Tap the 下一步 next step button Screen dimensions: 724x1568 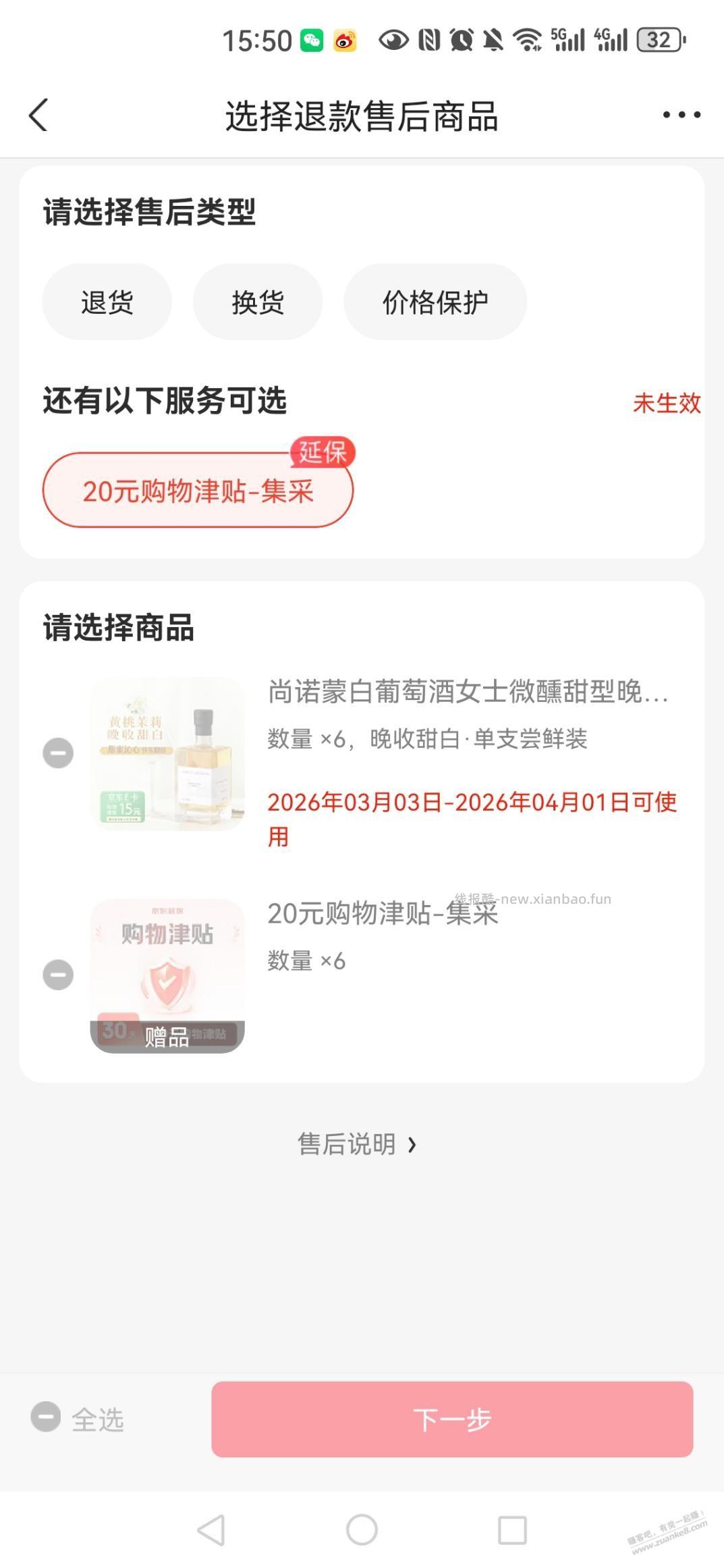point(452,1418)
